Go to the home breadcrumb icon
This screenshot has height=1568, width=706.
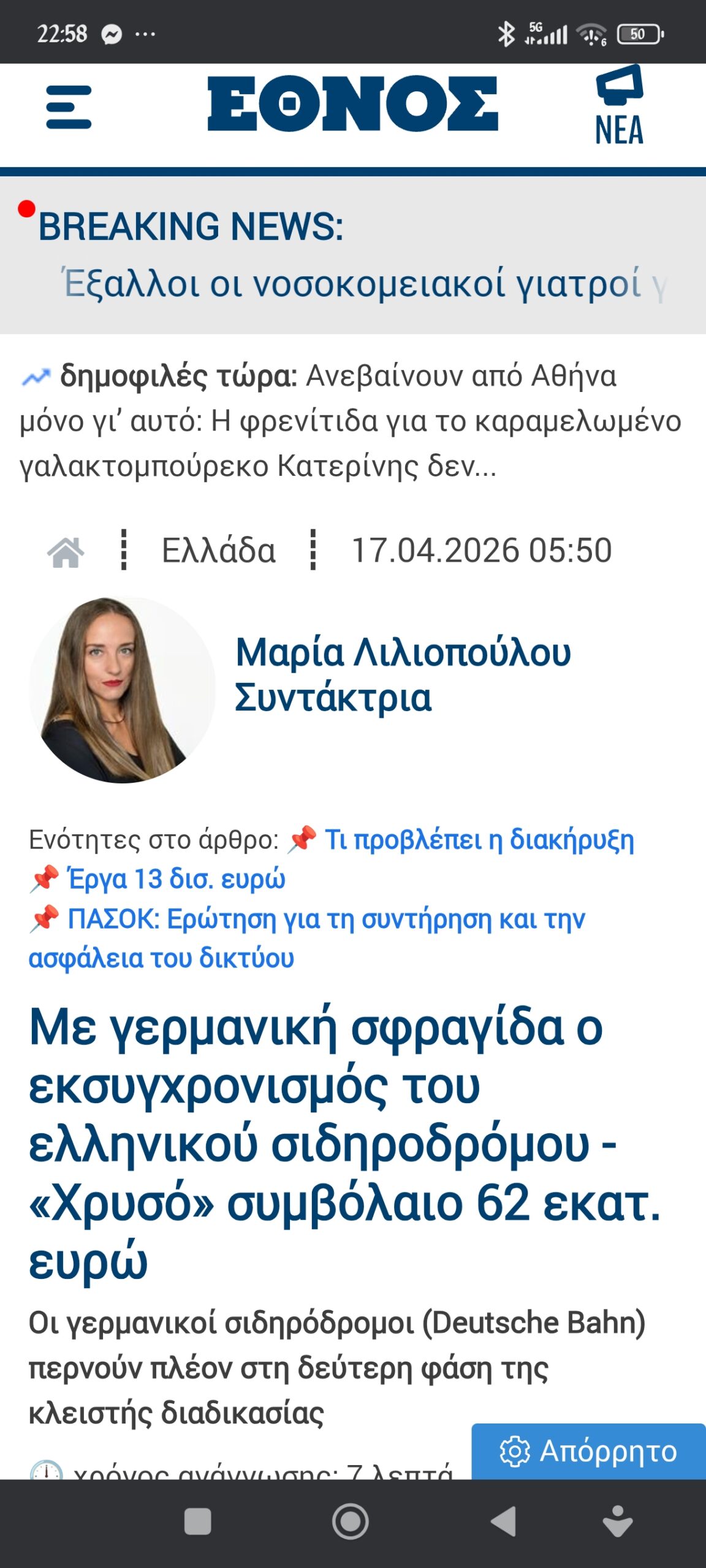point(66,551)
